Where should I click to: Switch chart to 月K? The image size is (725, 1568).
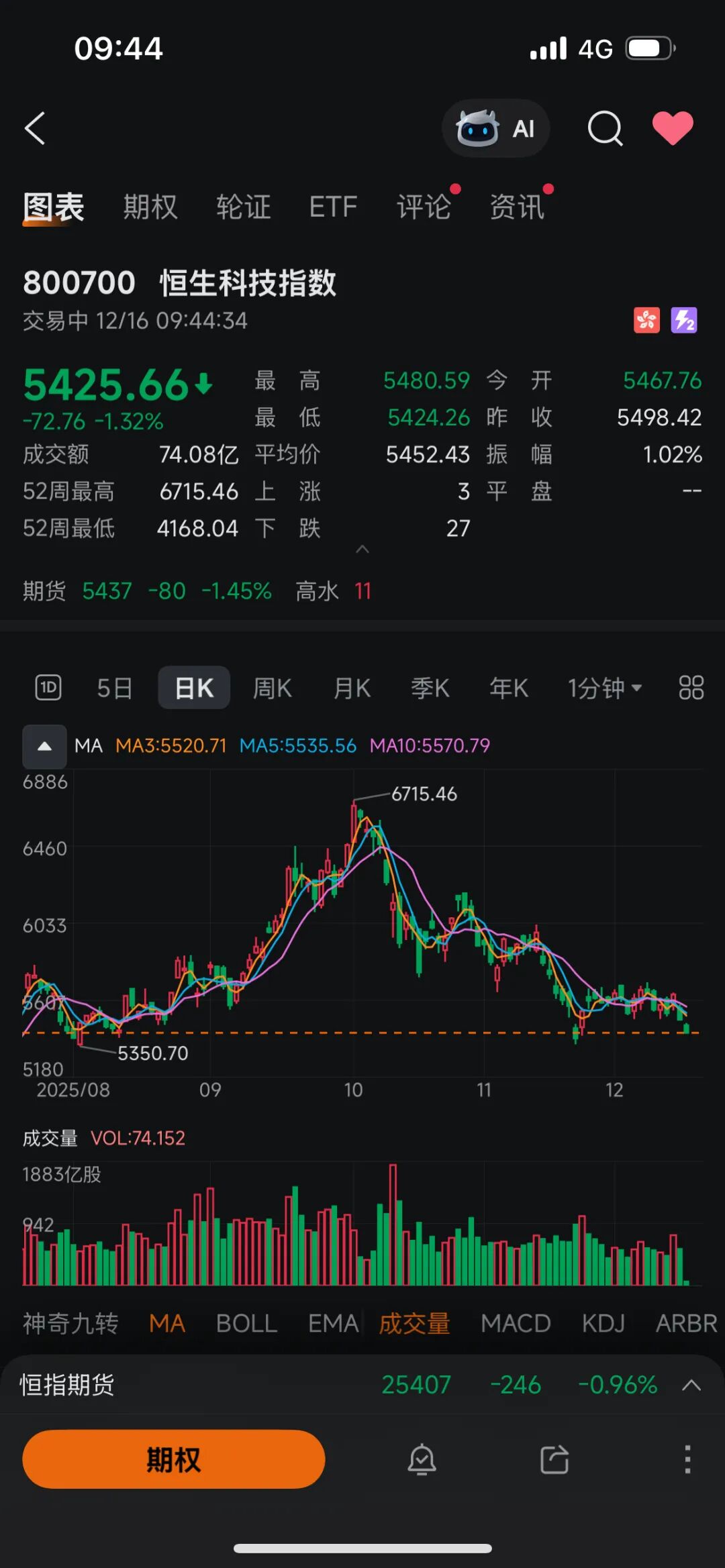(x=352, y=688)
